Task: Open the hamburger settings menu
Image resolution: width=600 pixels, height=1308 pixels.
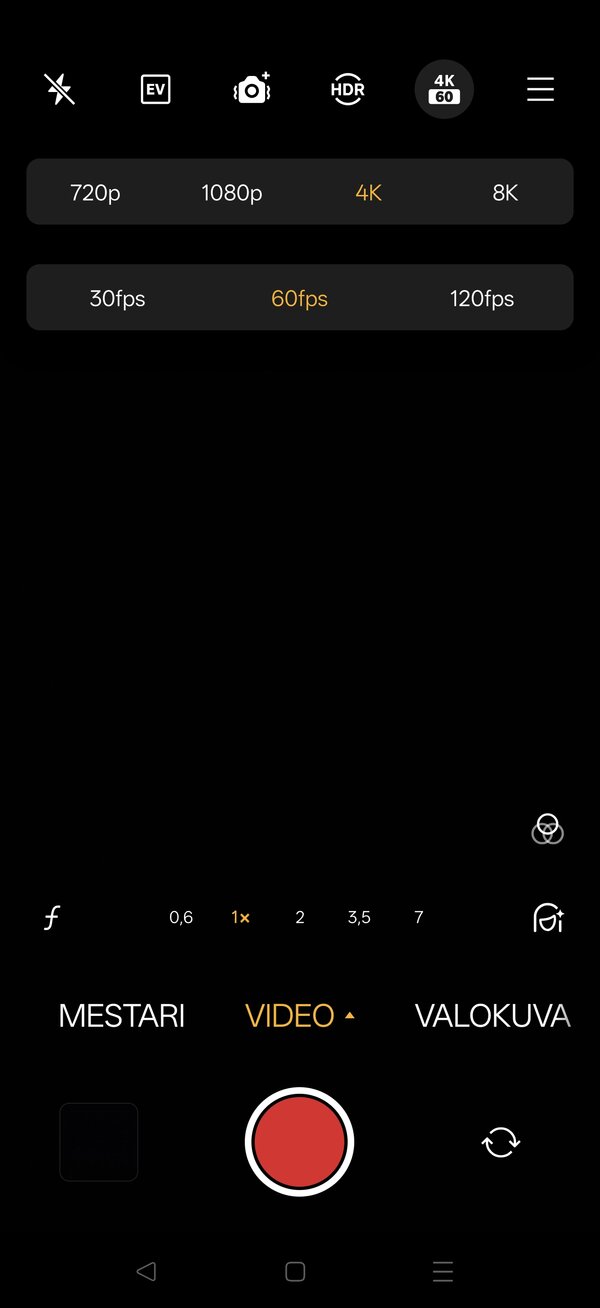Action: (x=540, y=90)
